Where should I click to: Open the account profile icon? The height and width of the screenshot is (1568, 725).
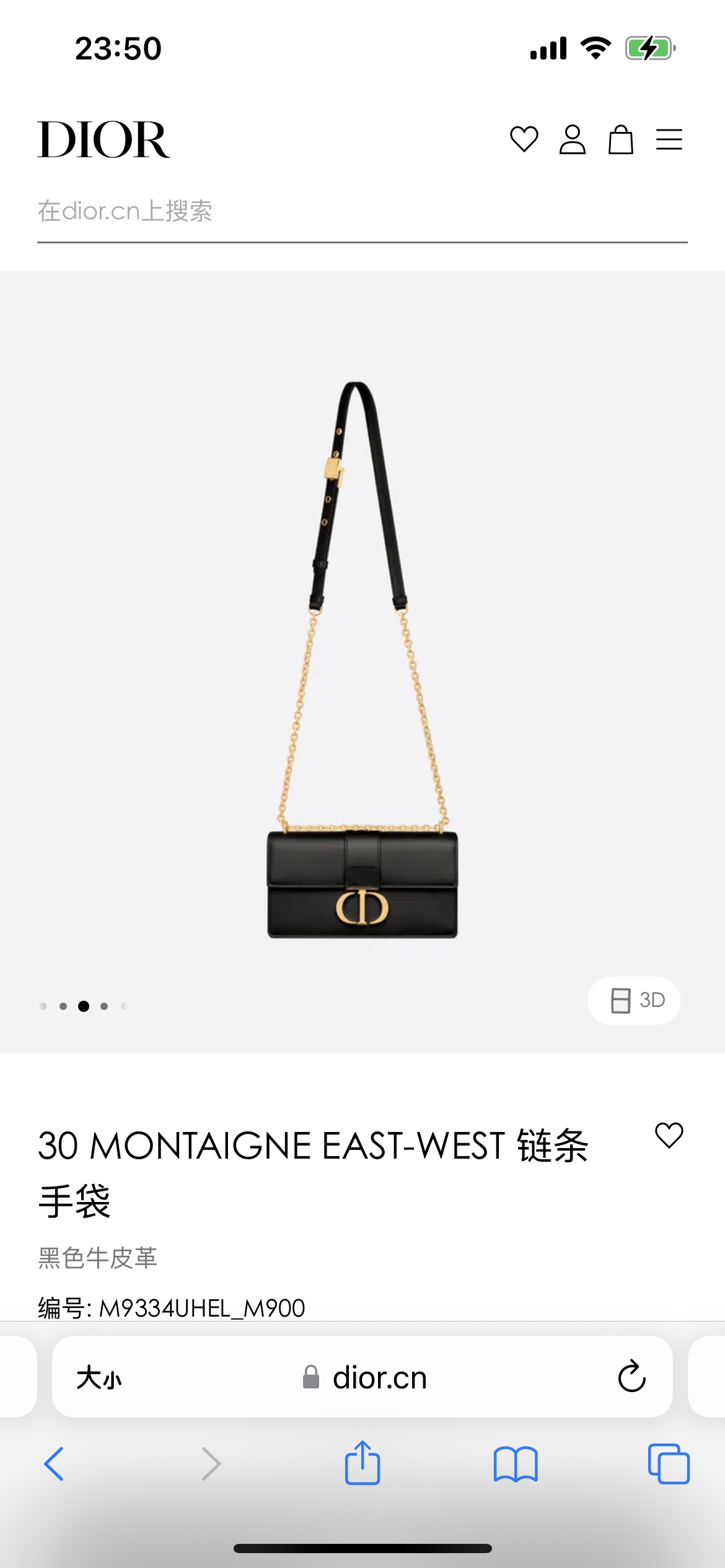pos(572,139)
